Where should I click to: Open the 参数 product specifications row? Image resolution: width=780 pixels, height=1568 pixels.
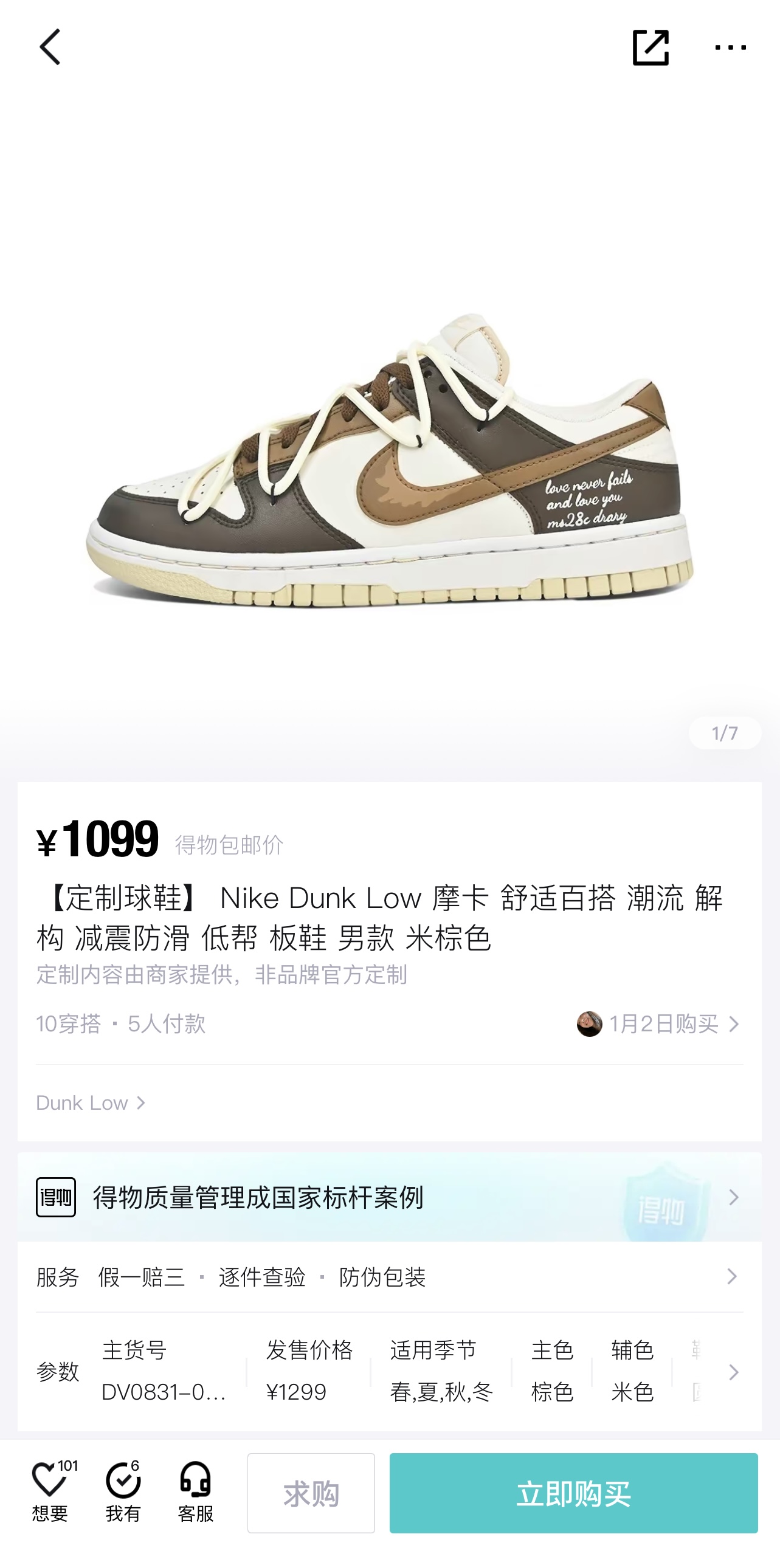[x=390, y=1372]
